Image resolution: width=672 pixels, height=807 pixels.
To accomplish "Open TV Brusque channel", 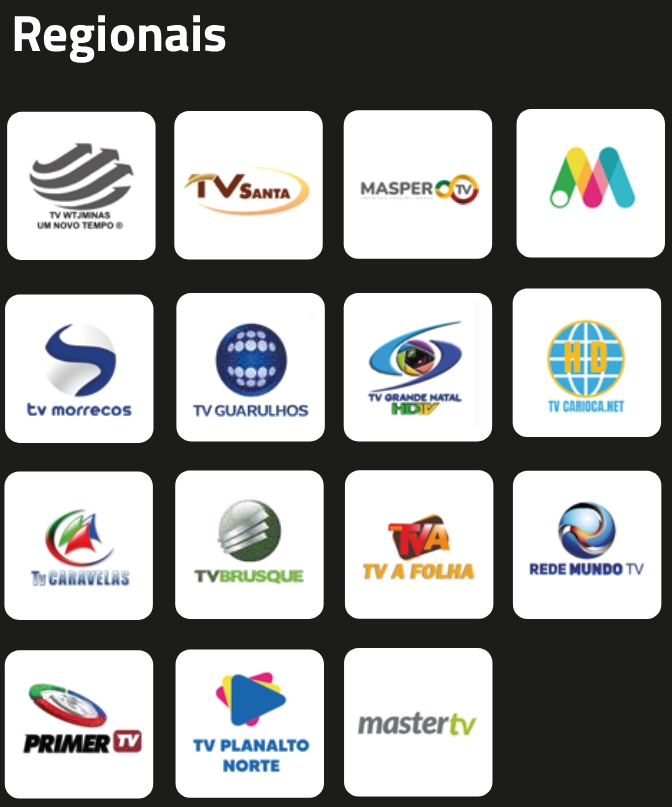I will (249, 545).
